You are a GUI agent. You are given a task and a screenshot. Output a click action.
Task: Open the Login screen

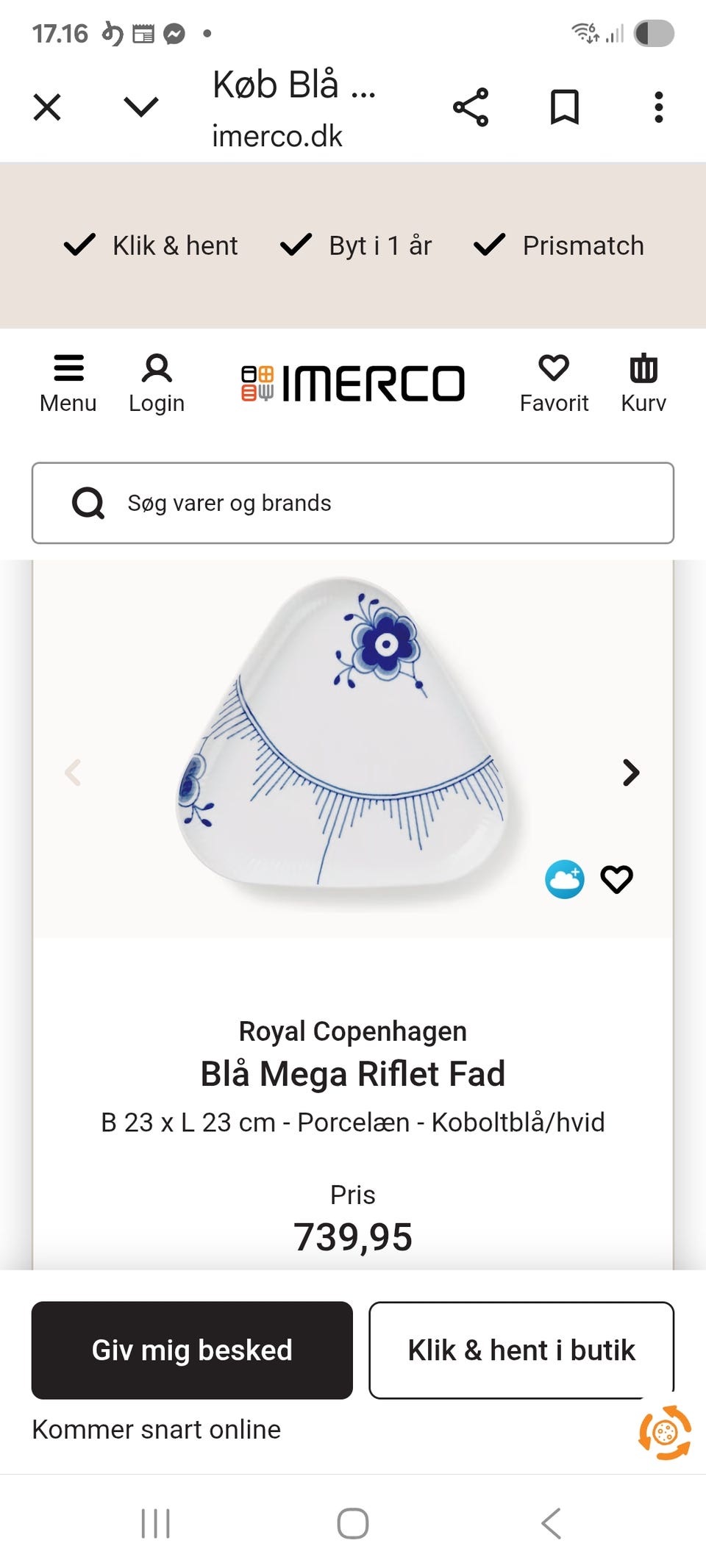pyautogui.click(x=156, y=382)
